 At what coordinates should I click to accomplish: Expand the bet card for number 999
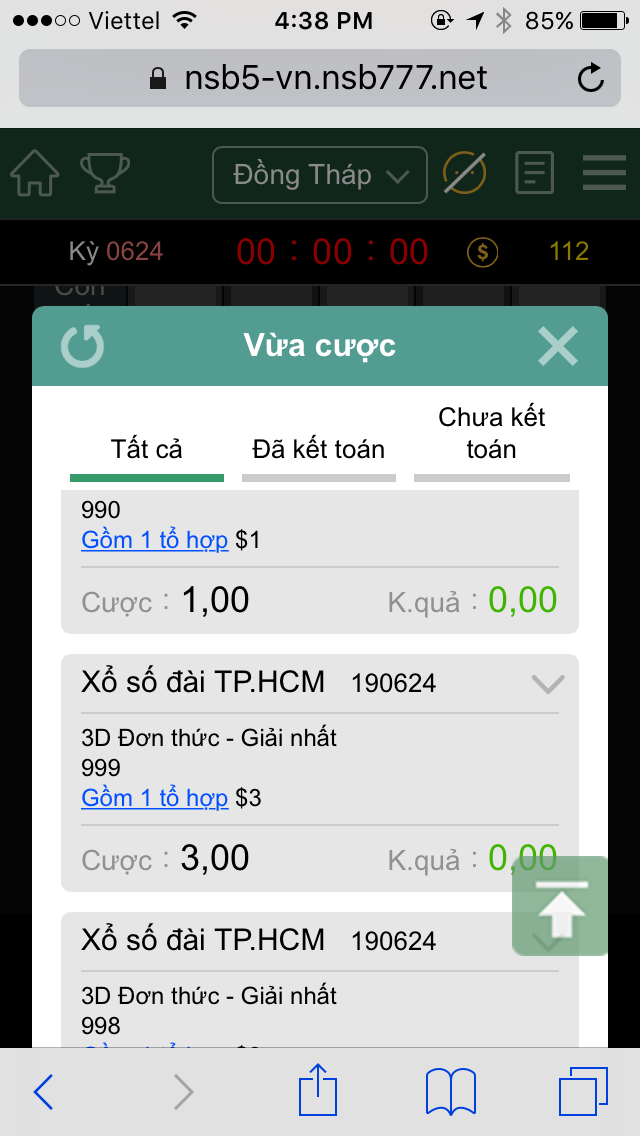(548, 684)
